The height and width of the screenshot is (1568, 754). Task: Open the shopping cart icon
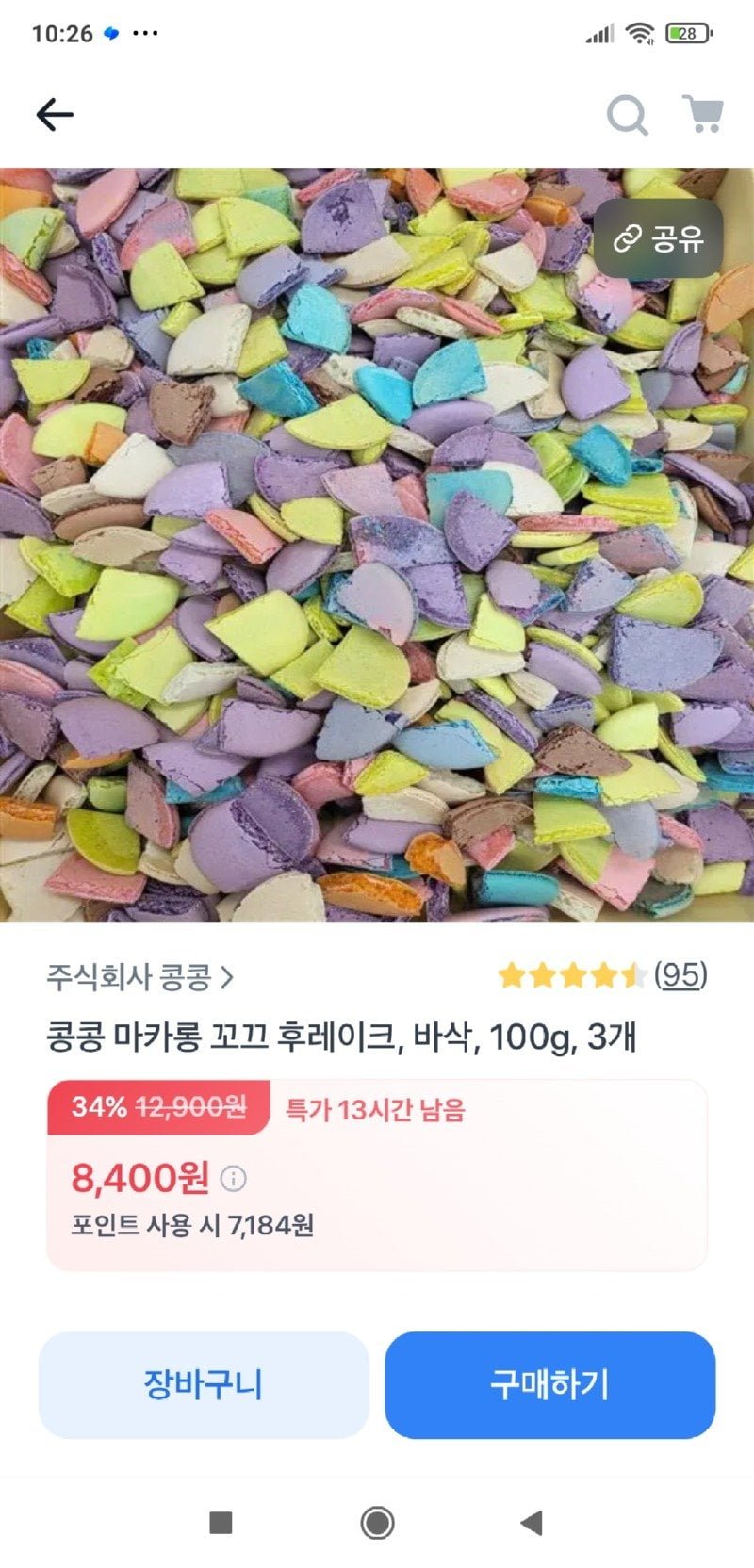point(702,115)
